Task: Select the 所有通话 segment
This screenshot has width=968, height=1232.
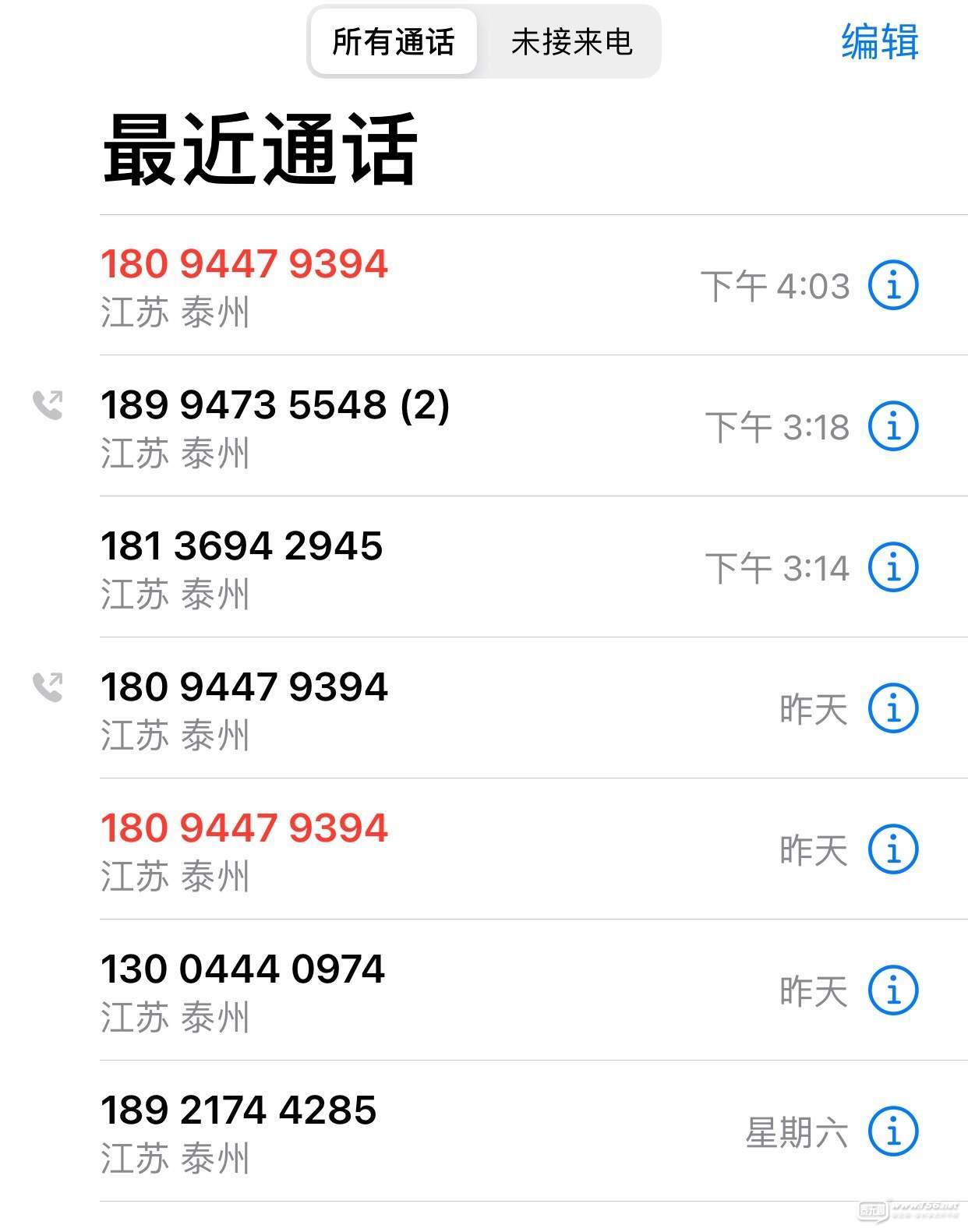Action: click(x=394, y=42)
